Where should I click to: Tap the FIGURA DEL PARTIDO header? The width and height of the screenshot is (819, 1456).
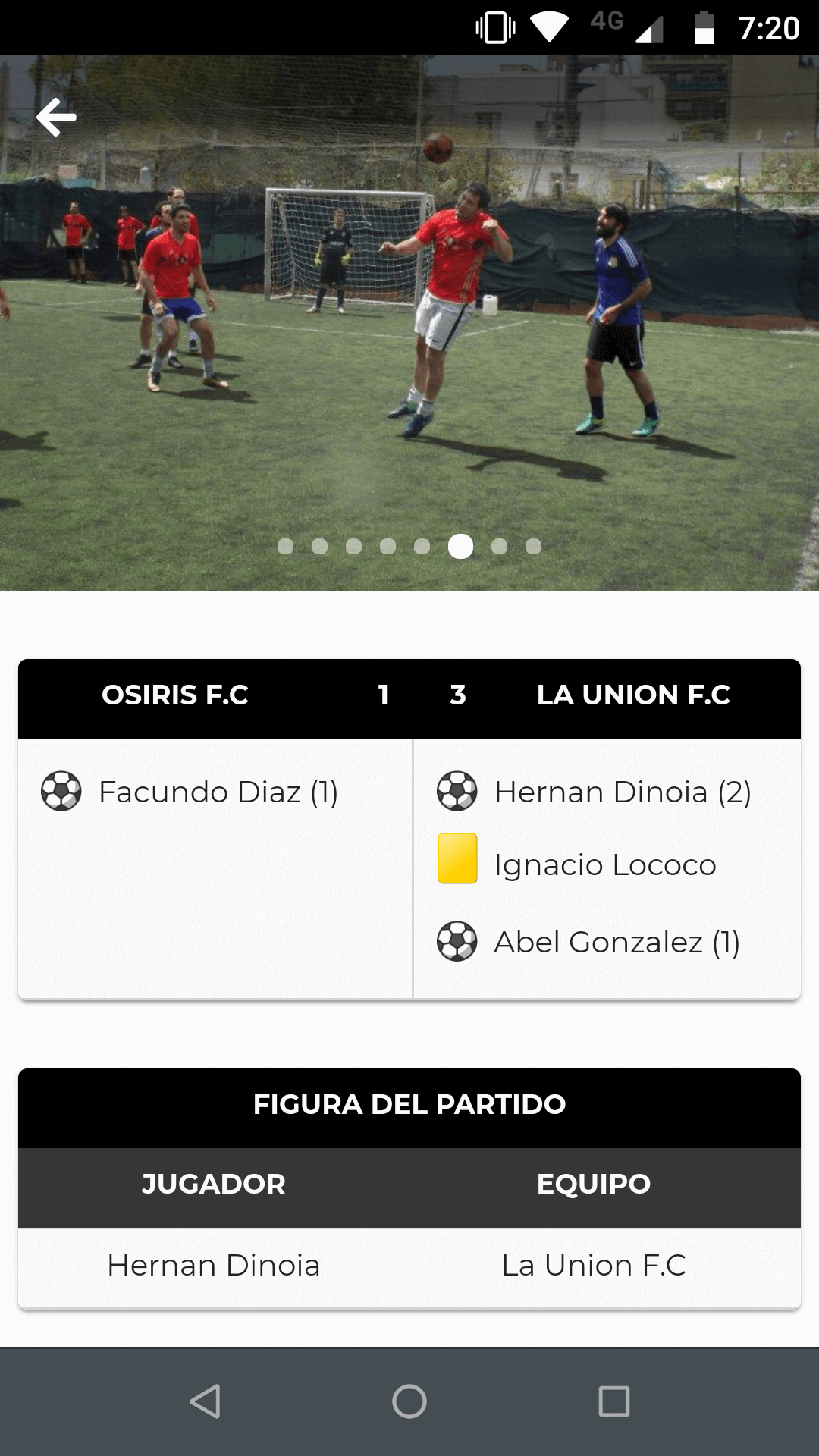(409, 1103)
